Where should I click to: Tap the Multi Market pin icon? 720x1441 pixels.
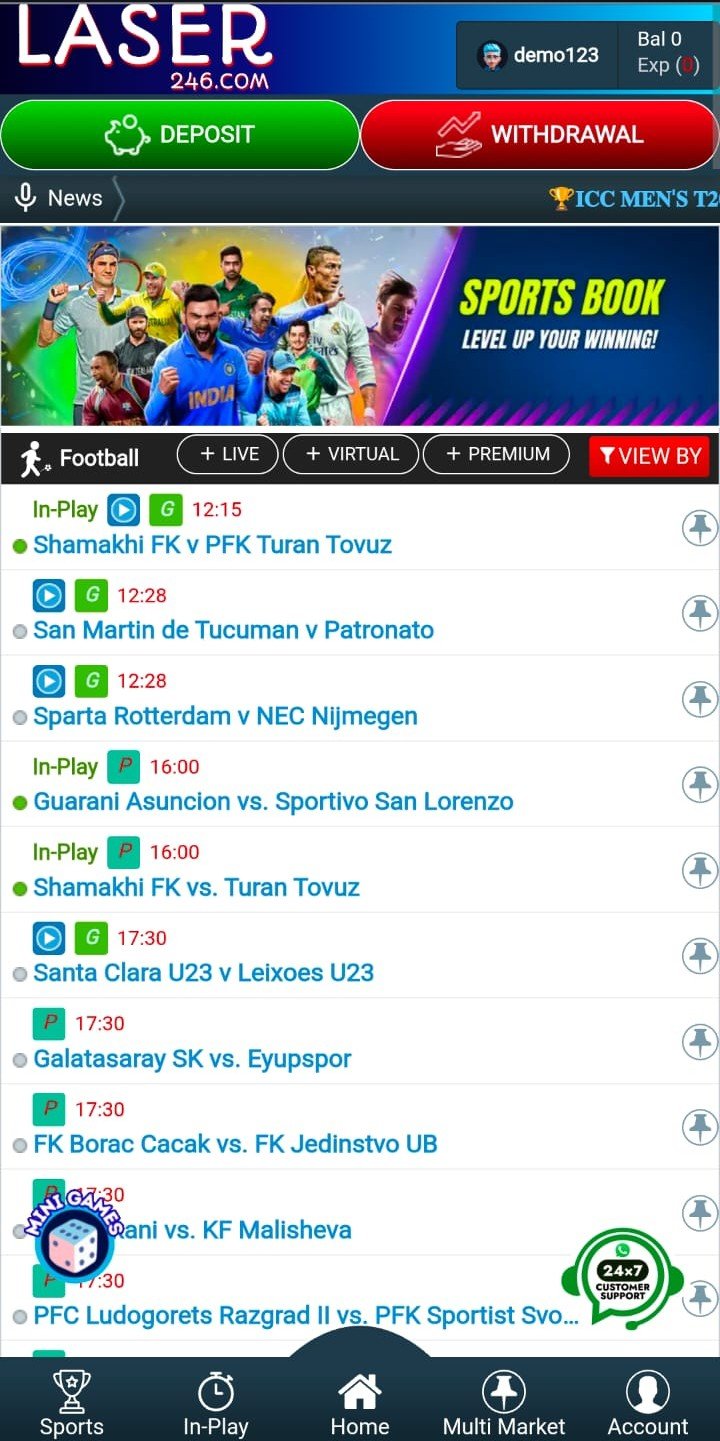tap(503, 1390)
